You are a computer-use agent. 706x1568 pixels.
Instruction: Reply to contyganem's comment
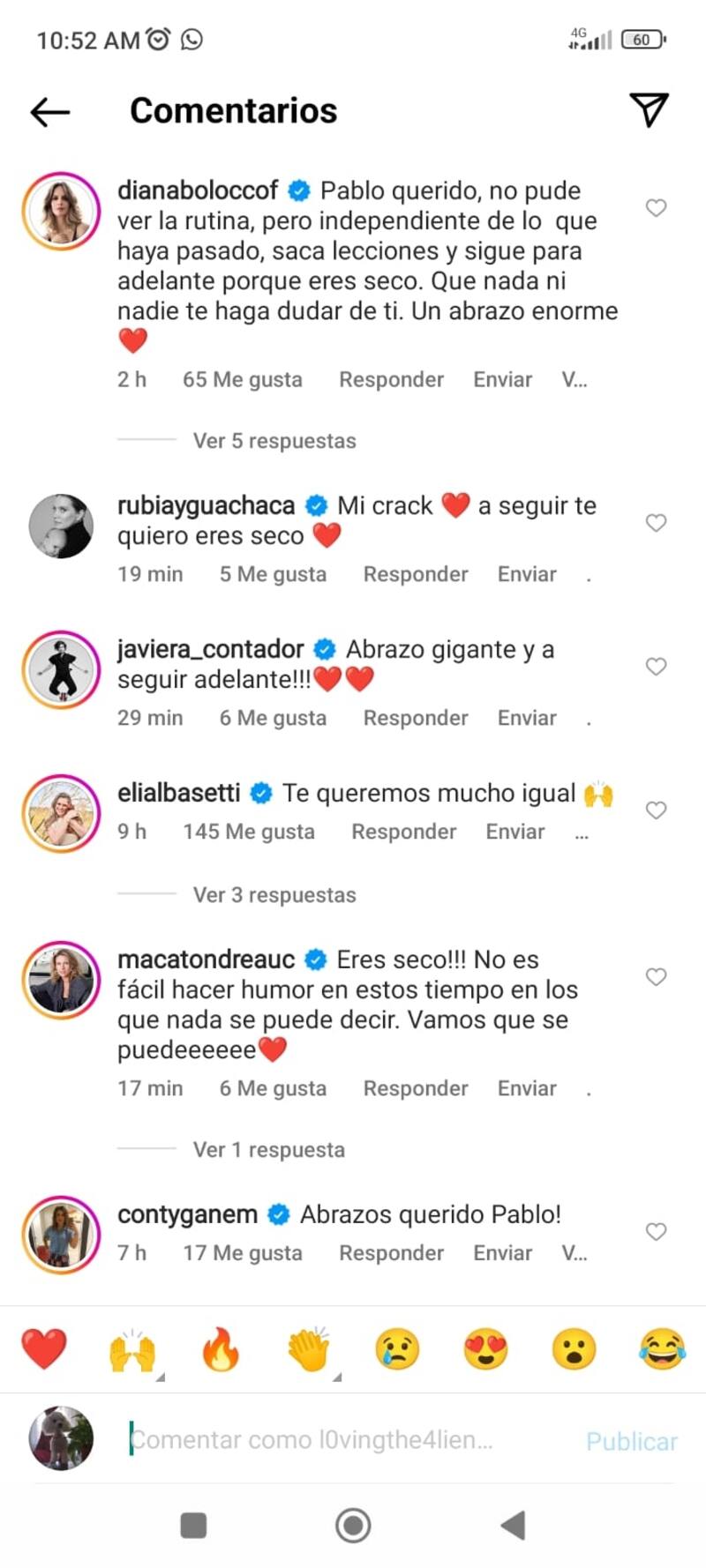(391, 1253)
